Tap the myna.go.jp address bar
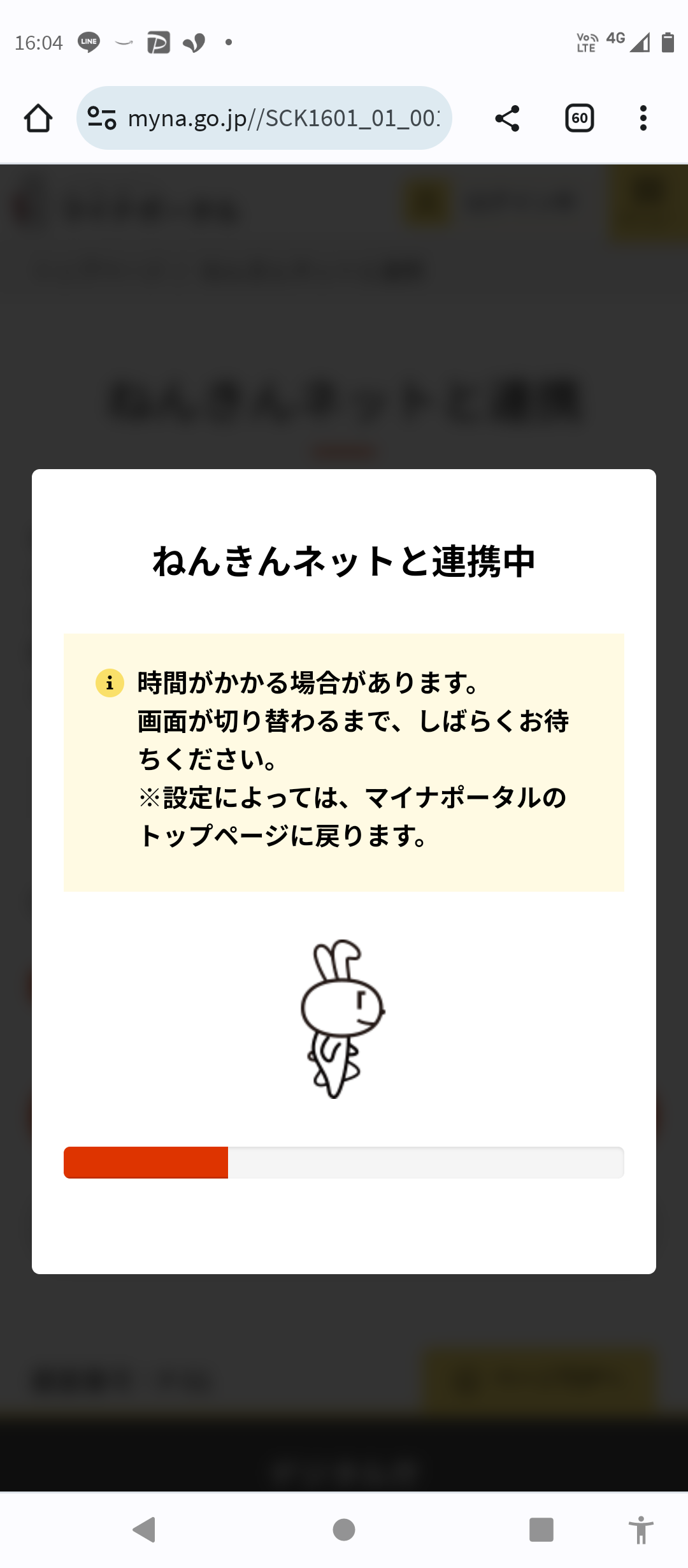 tap(283, 119)
